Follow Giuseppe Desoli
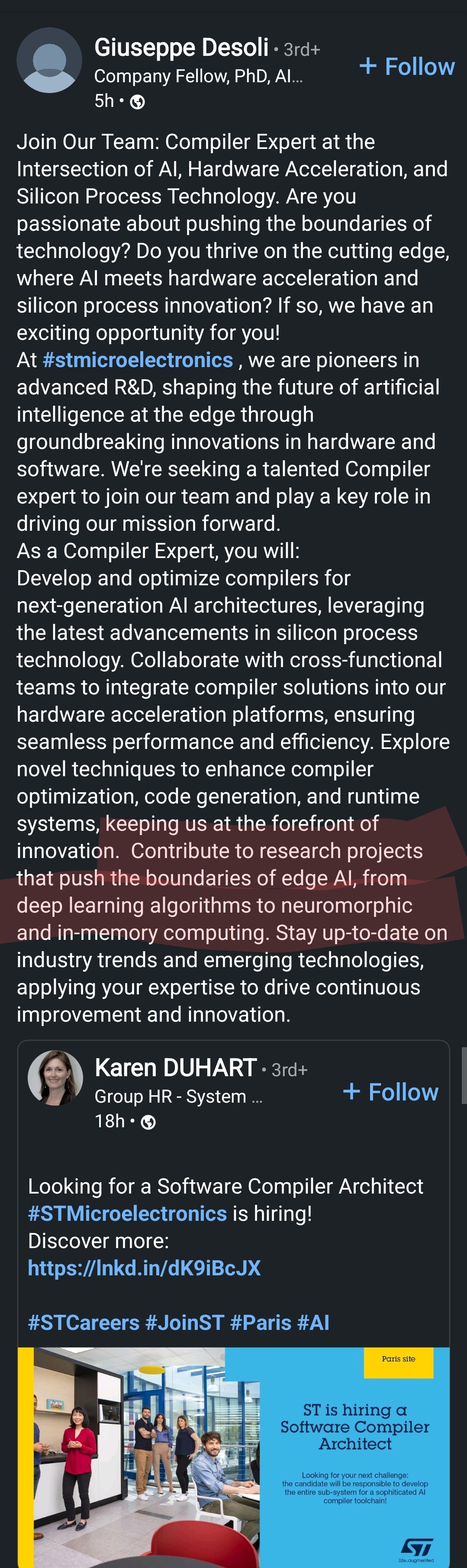Screen dimensions: 467x1568 pyautogui.click(x=407, y=66)
